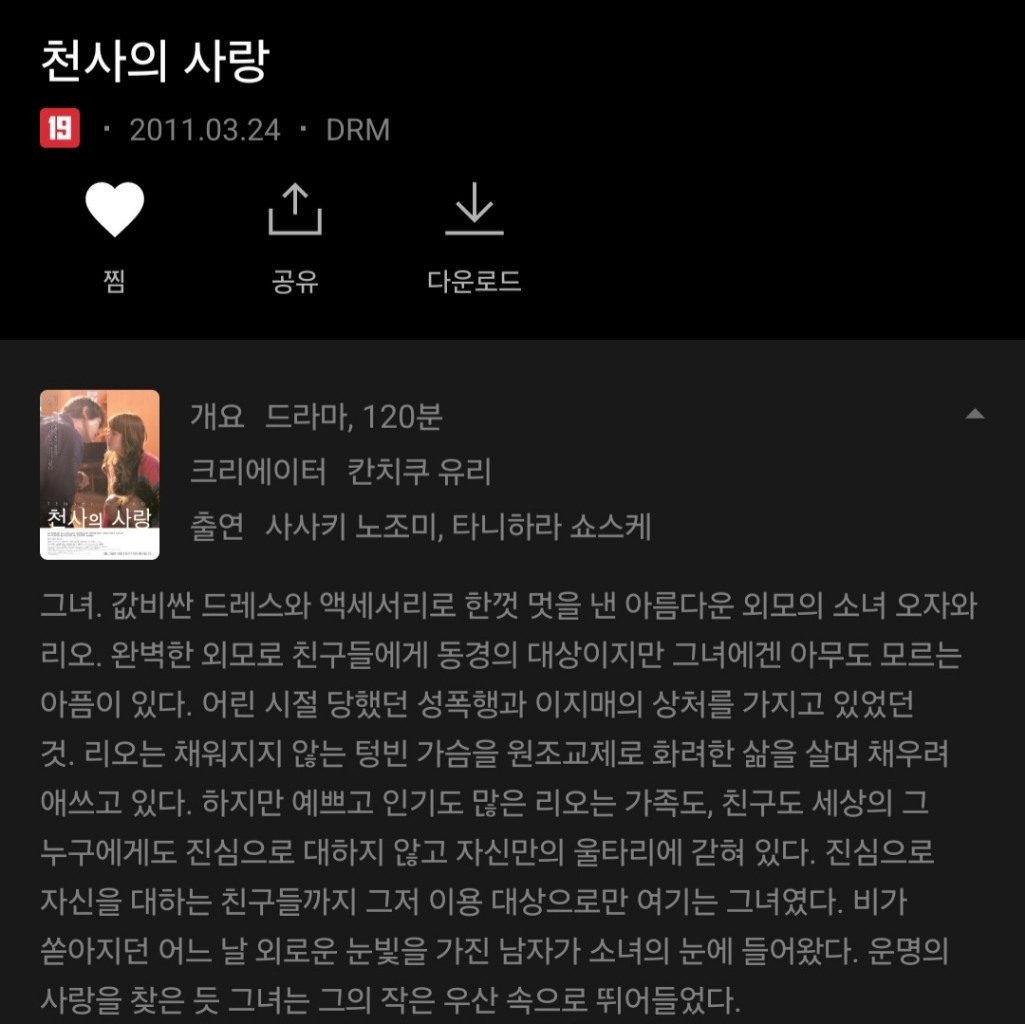Open the 천사의 사랑 poster thumbnail
Screen dimensions: 1025x1024
click(100, 474)
